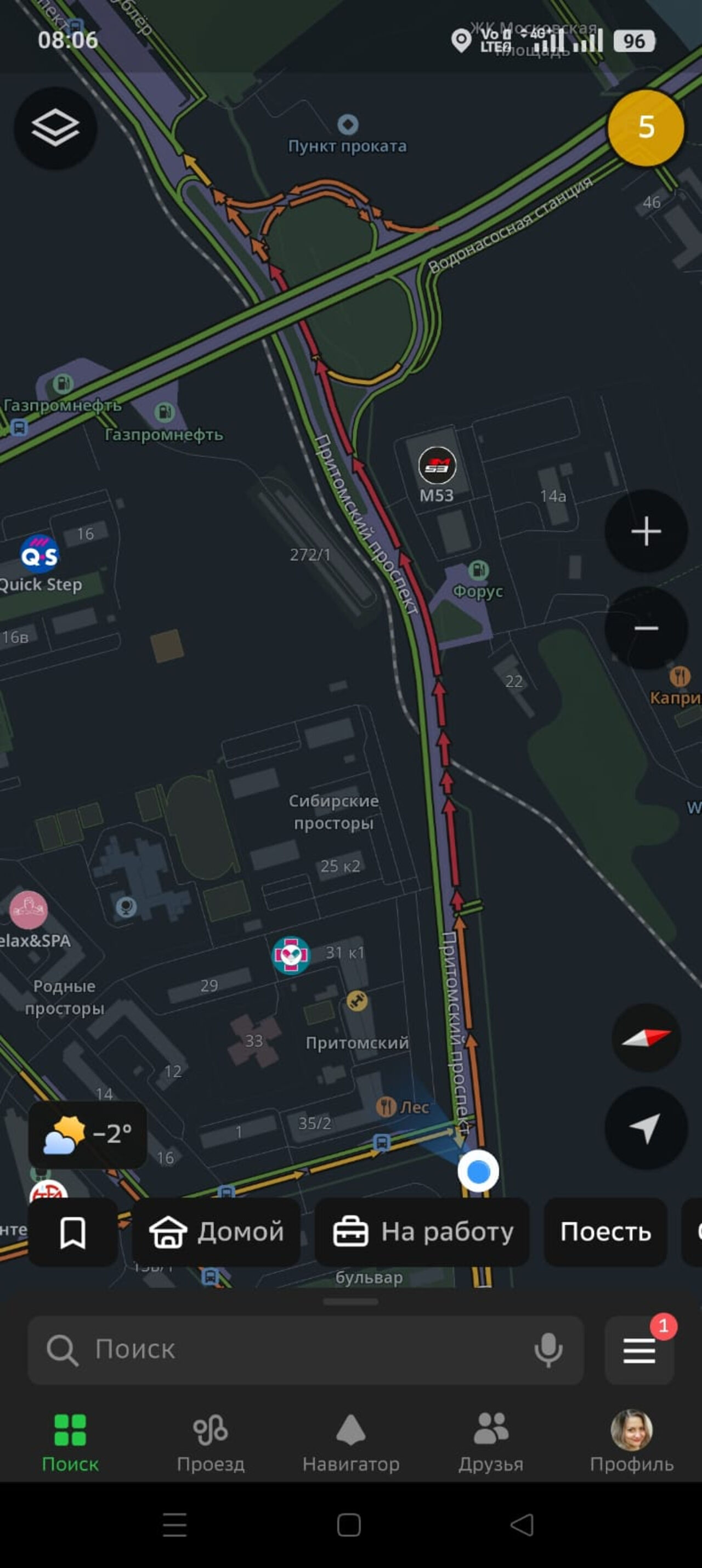The height and width of the screenshot is (1568, 702).
Task: Go to the Профиль tab
Action: (x=631, y=1442)
